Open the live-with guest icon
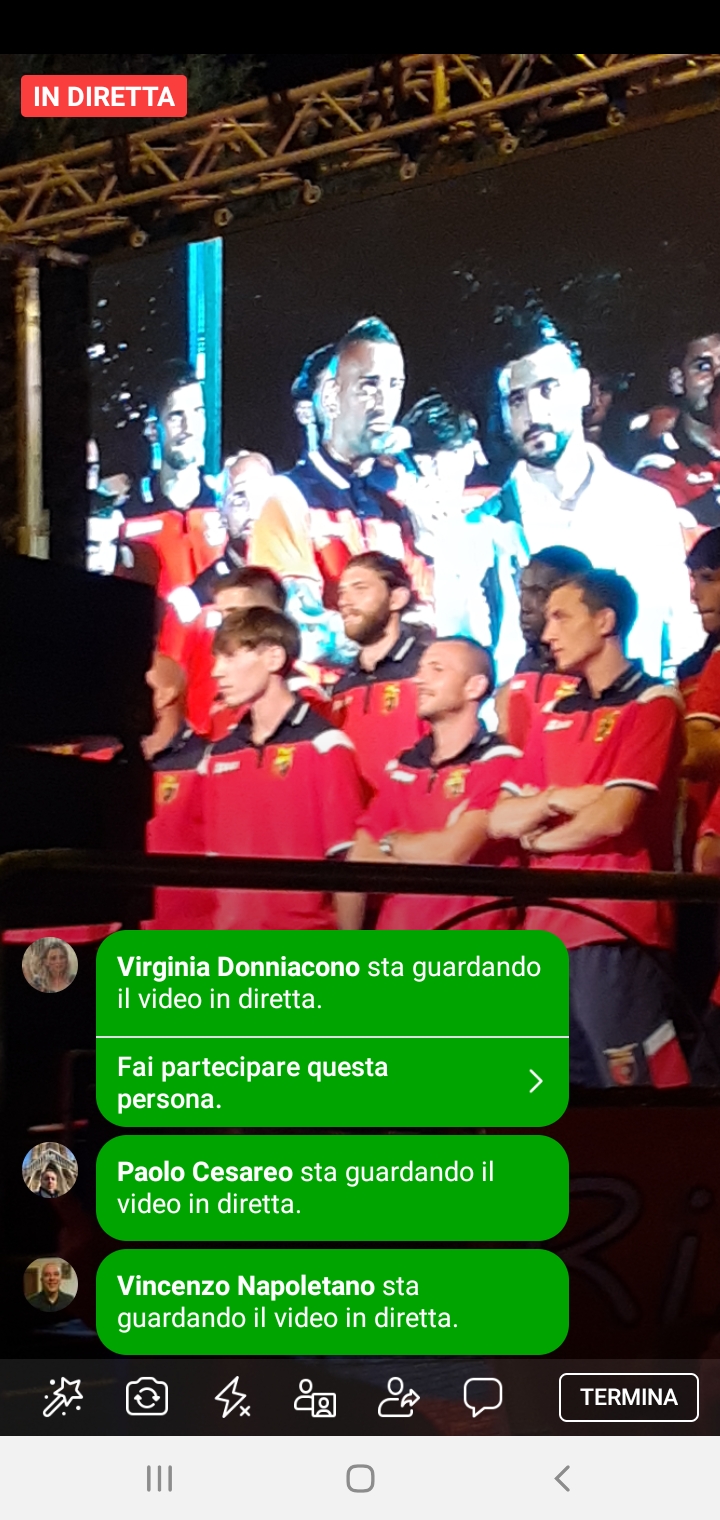Screen dimensions: 720x1520 pyautogui.click(x=315, y=1397)
